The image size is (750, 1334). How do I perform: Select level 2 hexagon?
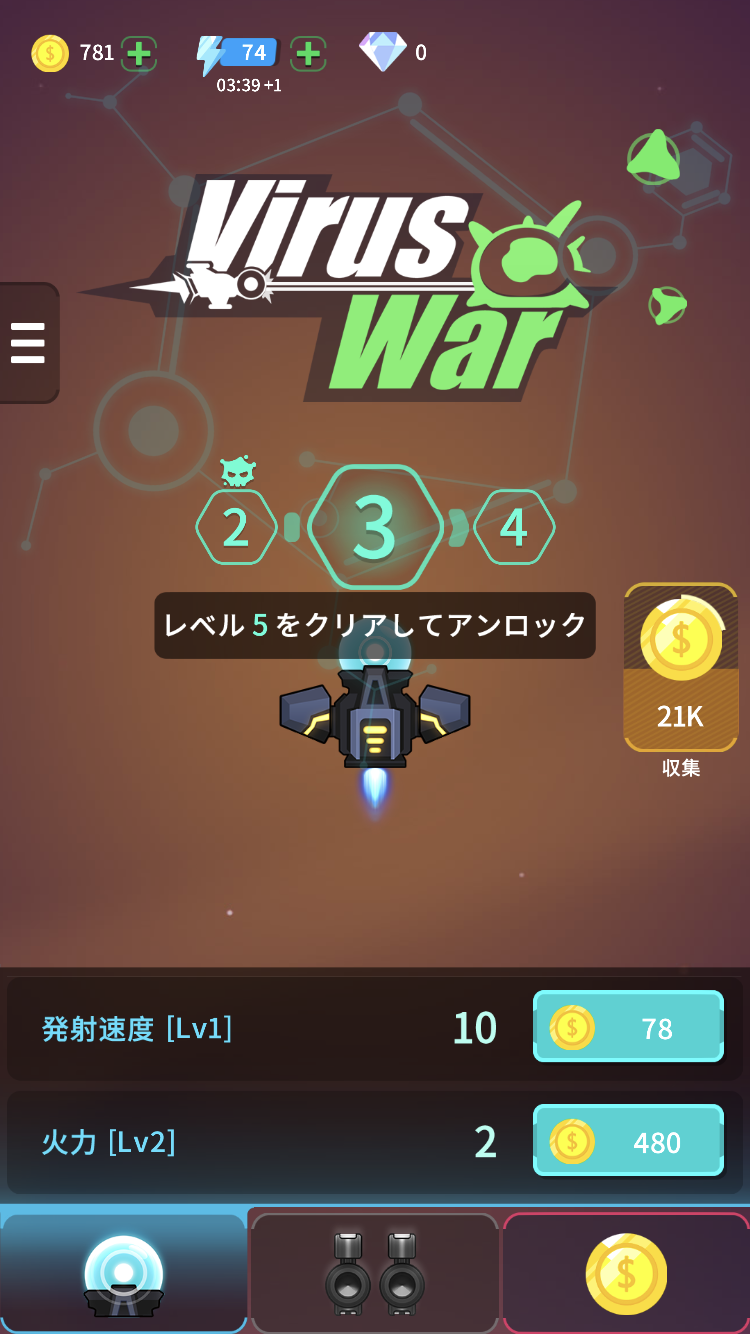236,527
